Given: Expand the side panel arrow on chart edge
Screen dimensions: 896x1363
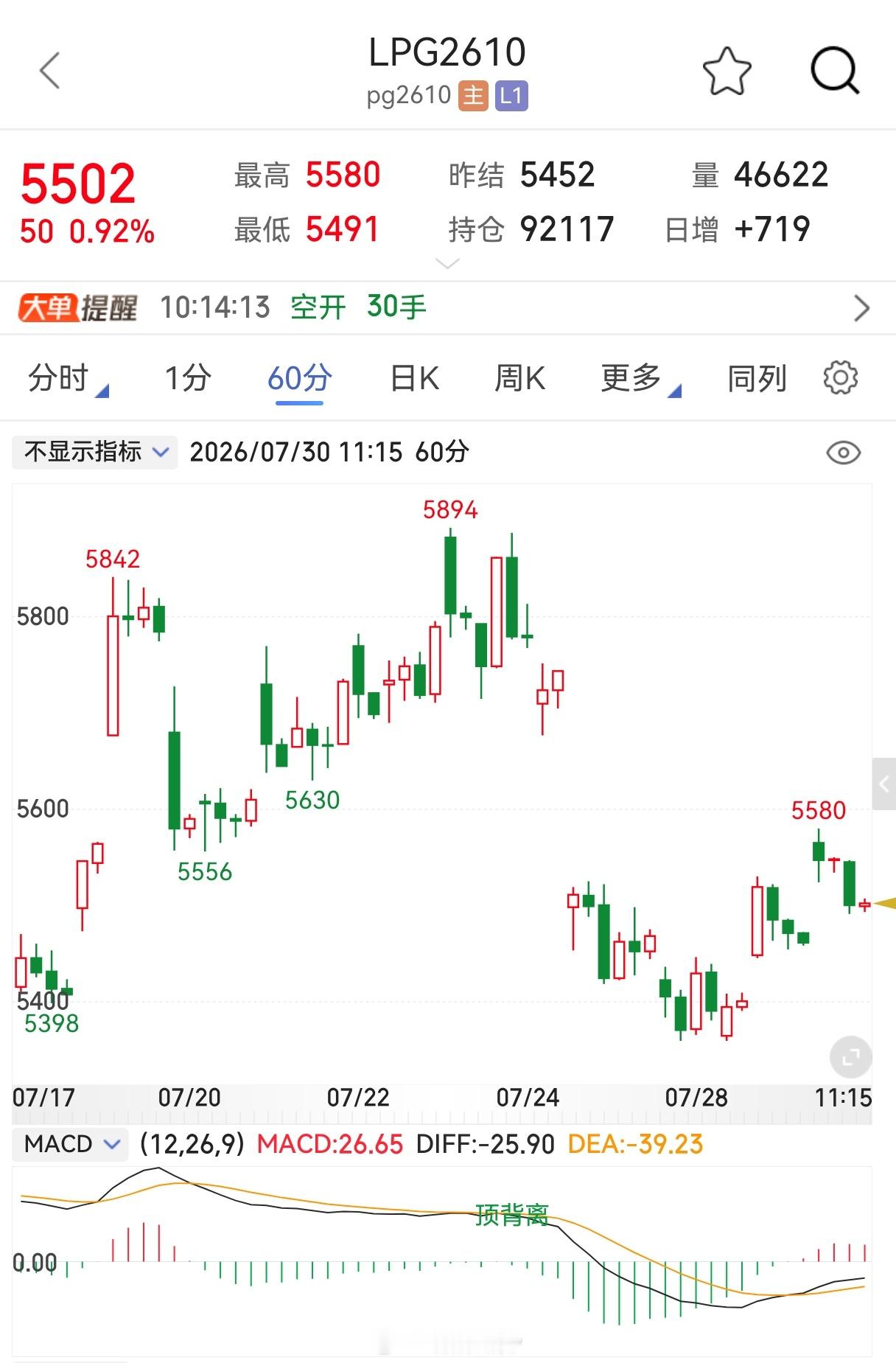Looking at the screenshot, I should coord(883,784).
